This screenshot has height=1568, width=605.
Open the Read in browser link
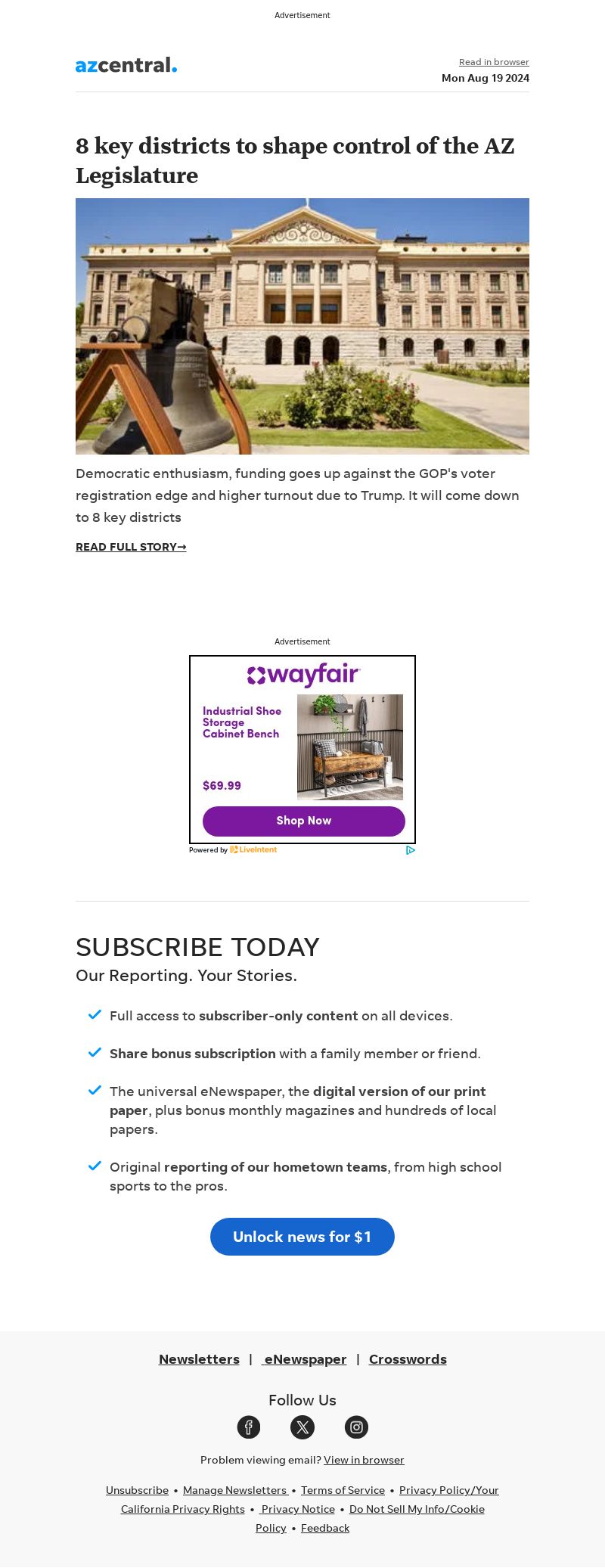tap(494, 62)
